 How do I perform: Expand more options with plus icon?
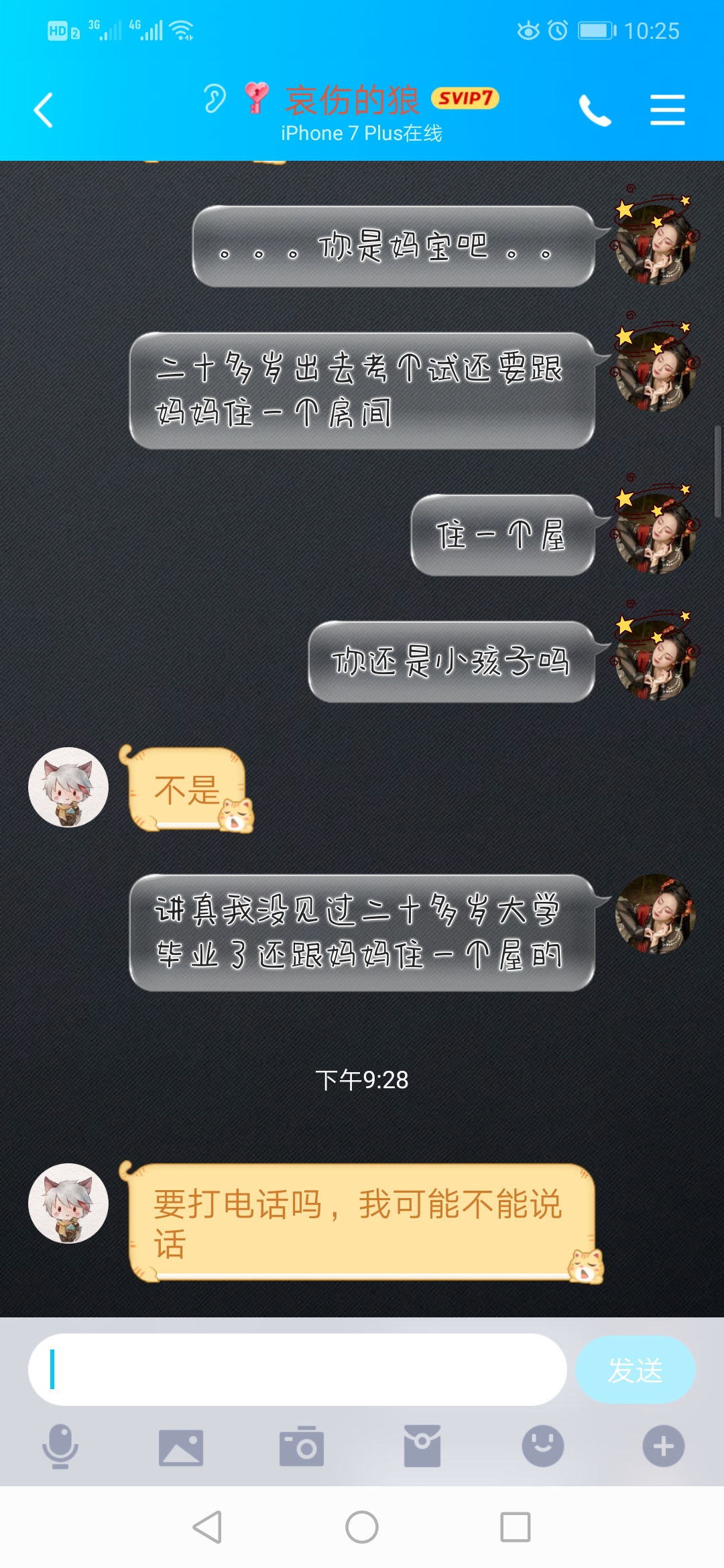coord(664,1446)
